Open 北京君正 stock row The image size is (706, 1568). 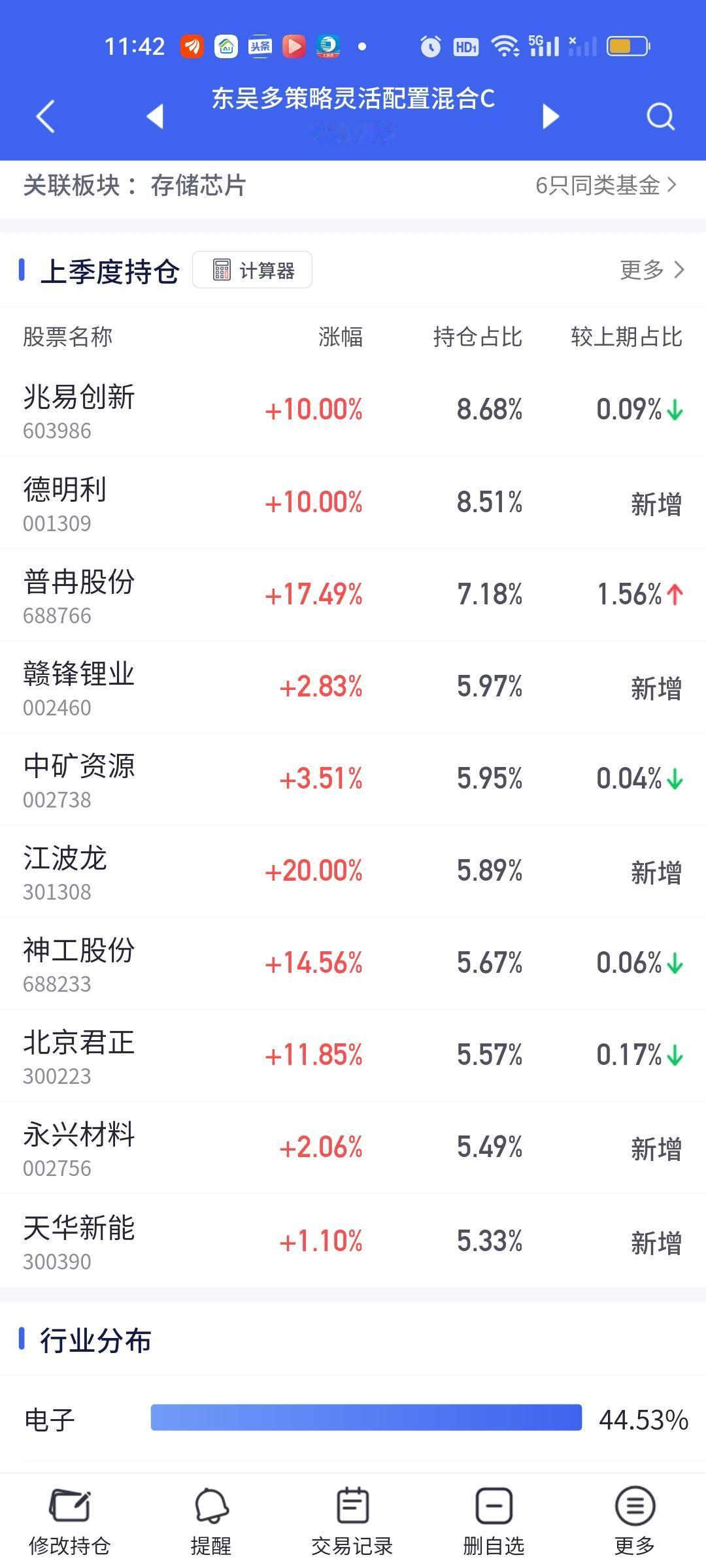[x=353, y=1055]
